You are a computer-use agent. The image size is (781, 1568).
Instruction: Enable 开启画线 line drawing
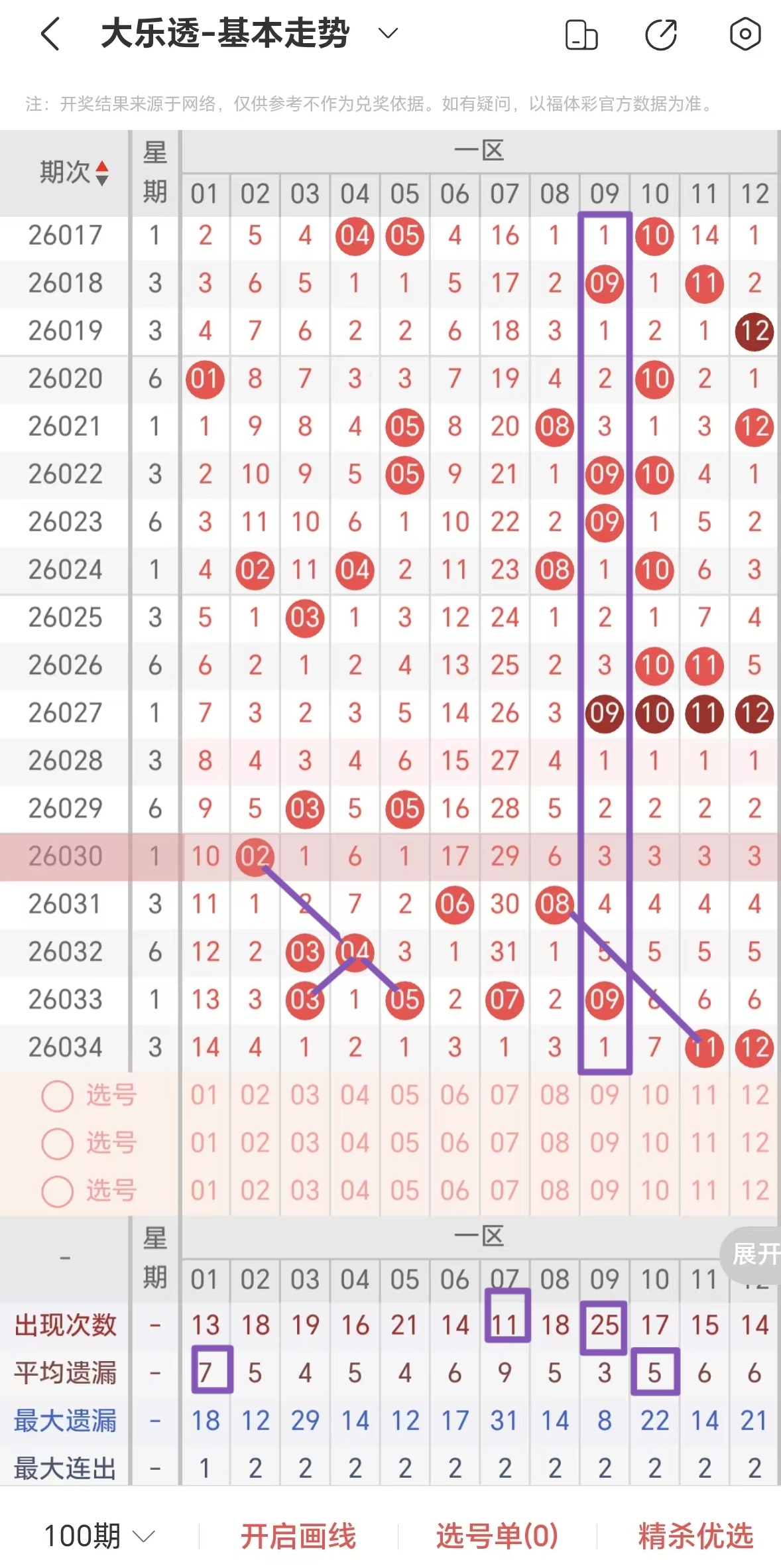click(298, 1535)
